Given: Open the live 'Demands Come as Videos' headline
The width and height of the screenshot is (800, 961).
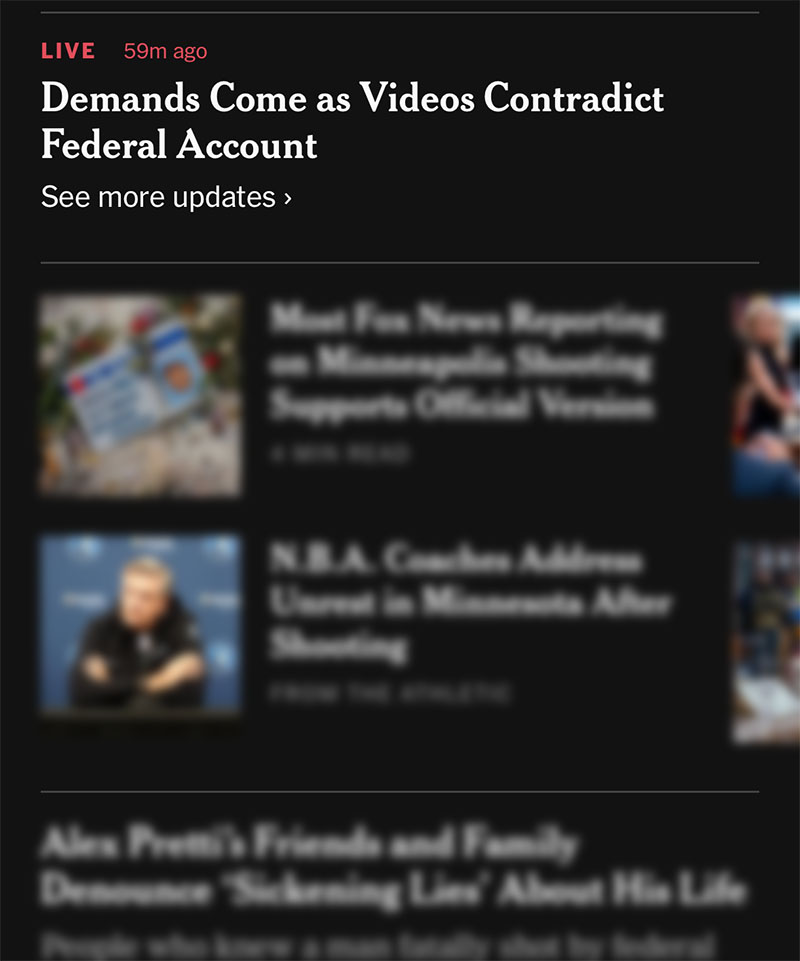Looking at the screenshot, I should [352, 121].
